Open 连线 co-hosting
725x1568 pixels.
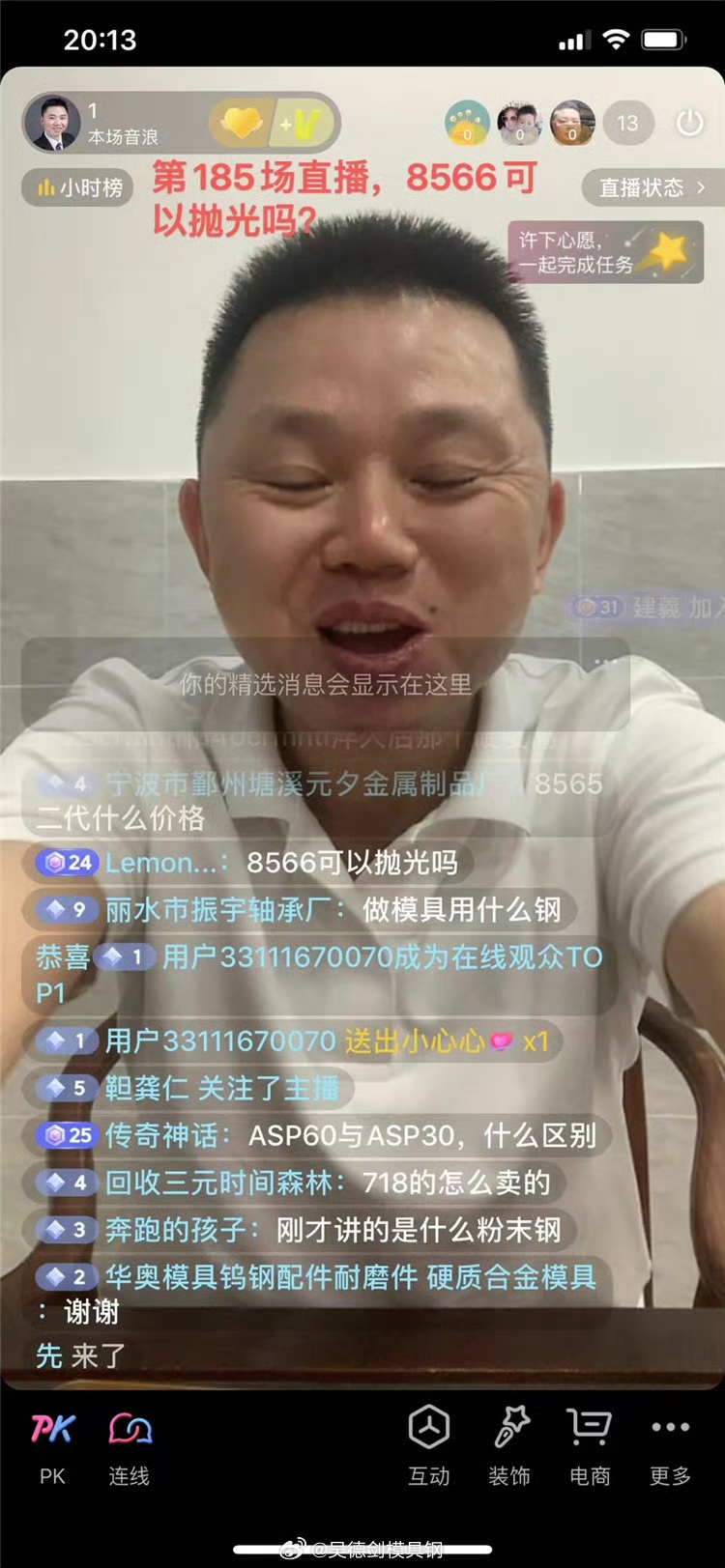click(x=129, y=1444)
